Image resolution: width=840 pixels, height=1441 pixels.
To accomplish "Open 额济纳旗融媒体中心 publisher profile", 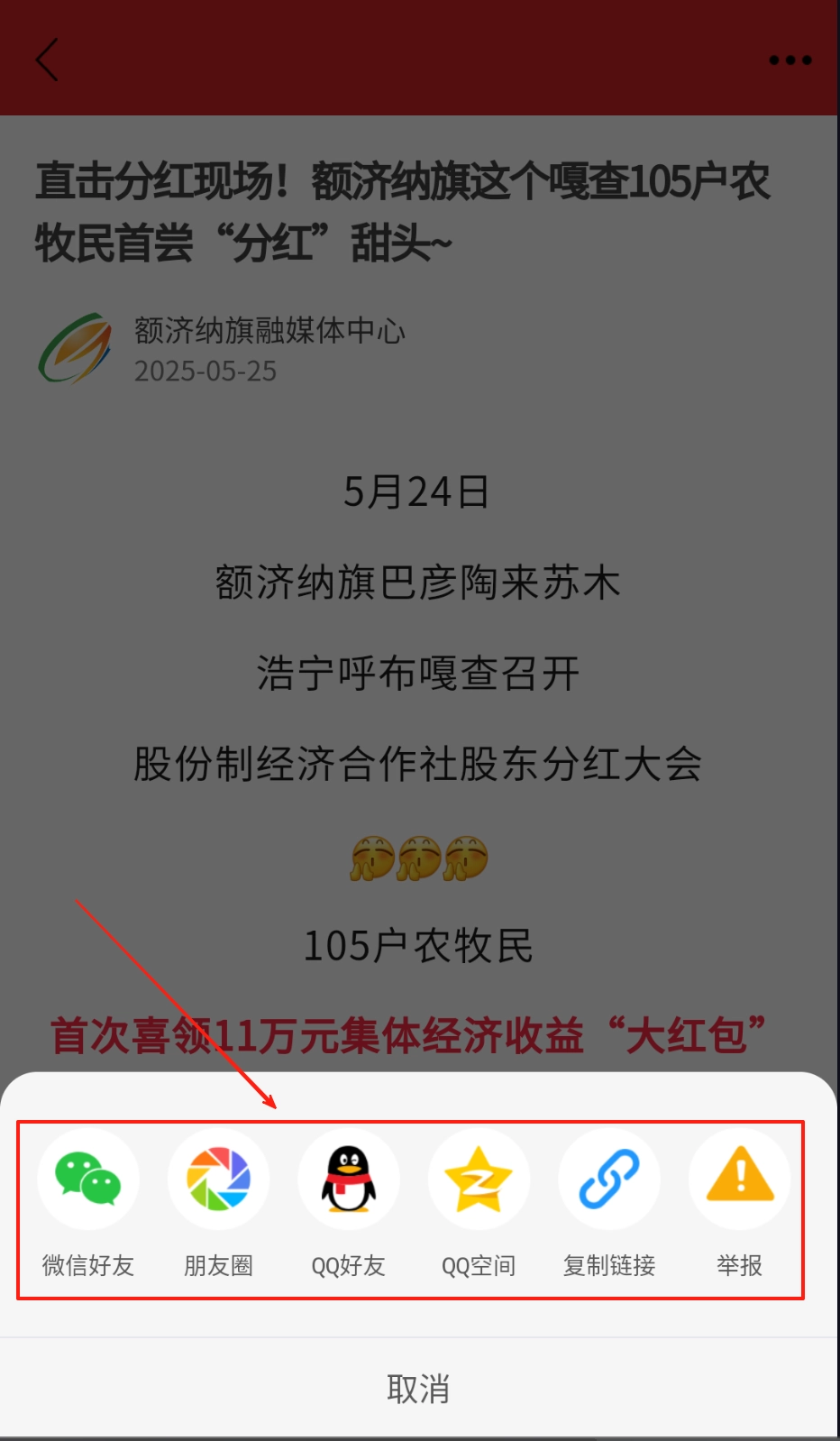I will (269, 331).
